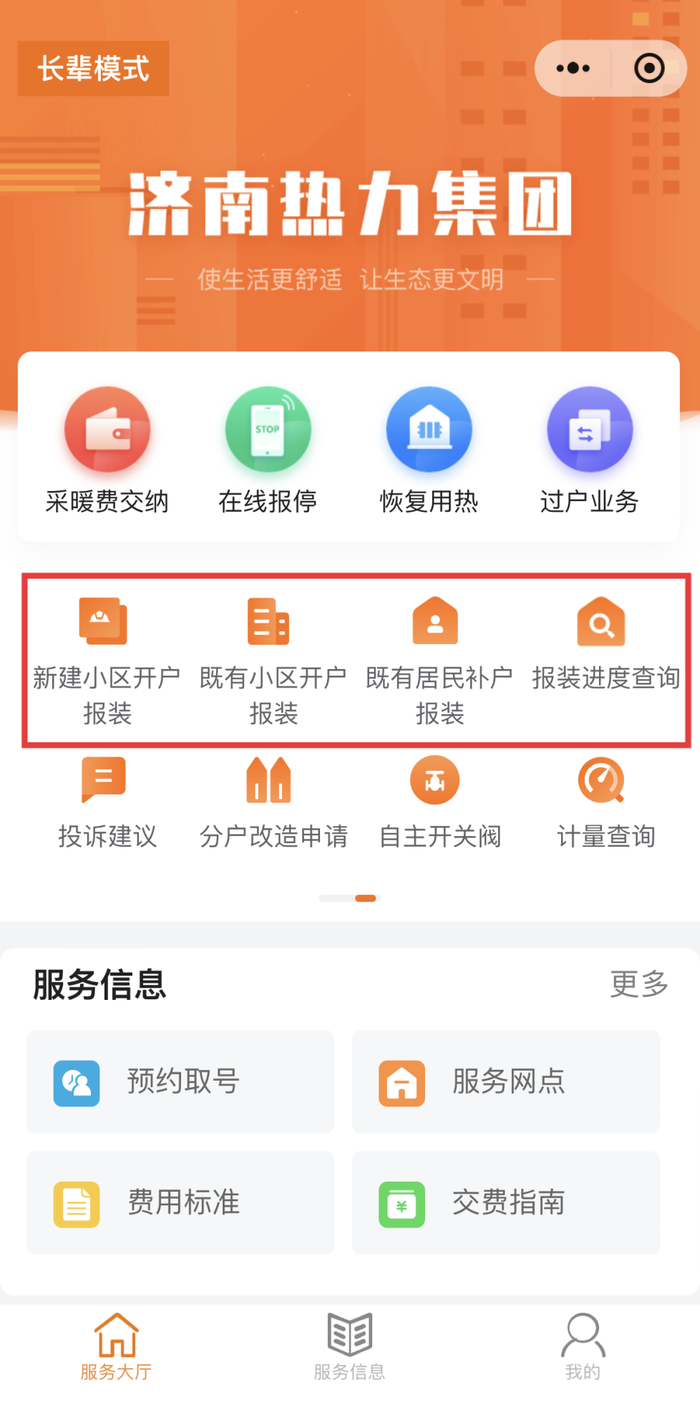Tap 更多 next to 服务信息
Viewport: 700px width, 1425px height.
(x=639, y=984)
